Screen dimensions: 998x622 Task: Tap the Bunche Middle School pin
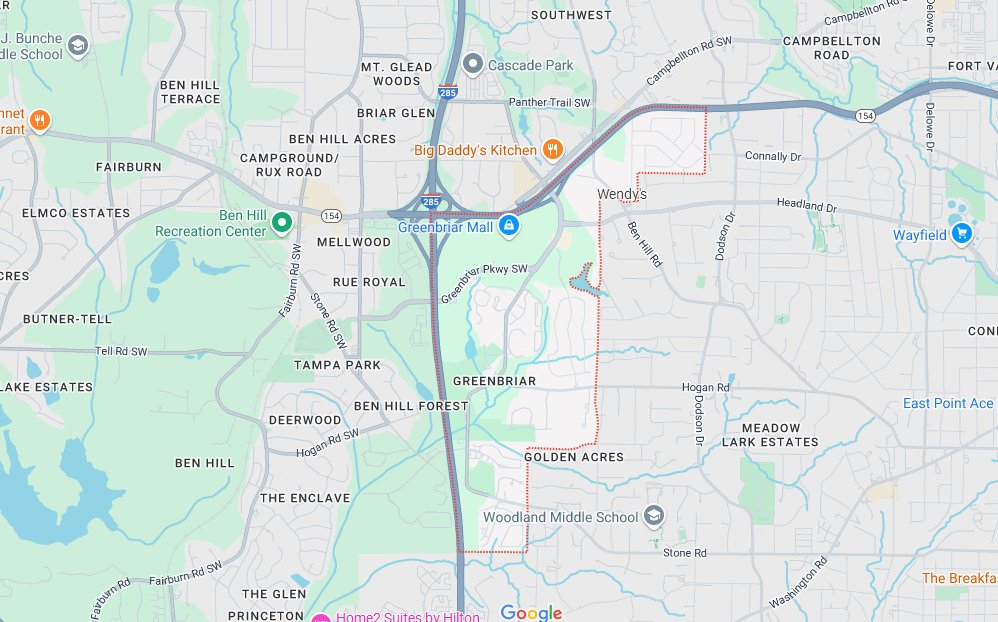tap(78, 46)
